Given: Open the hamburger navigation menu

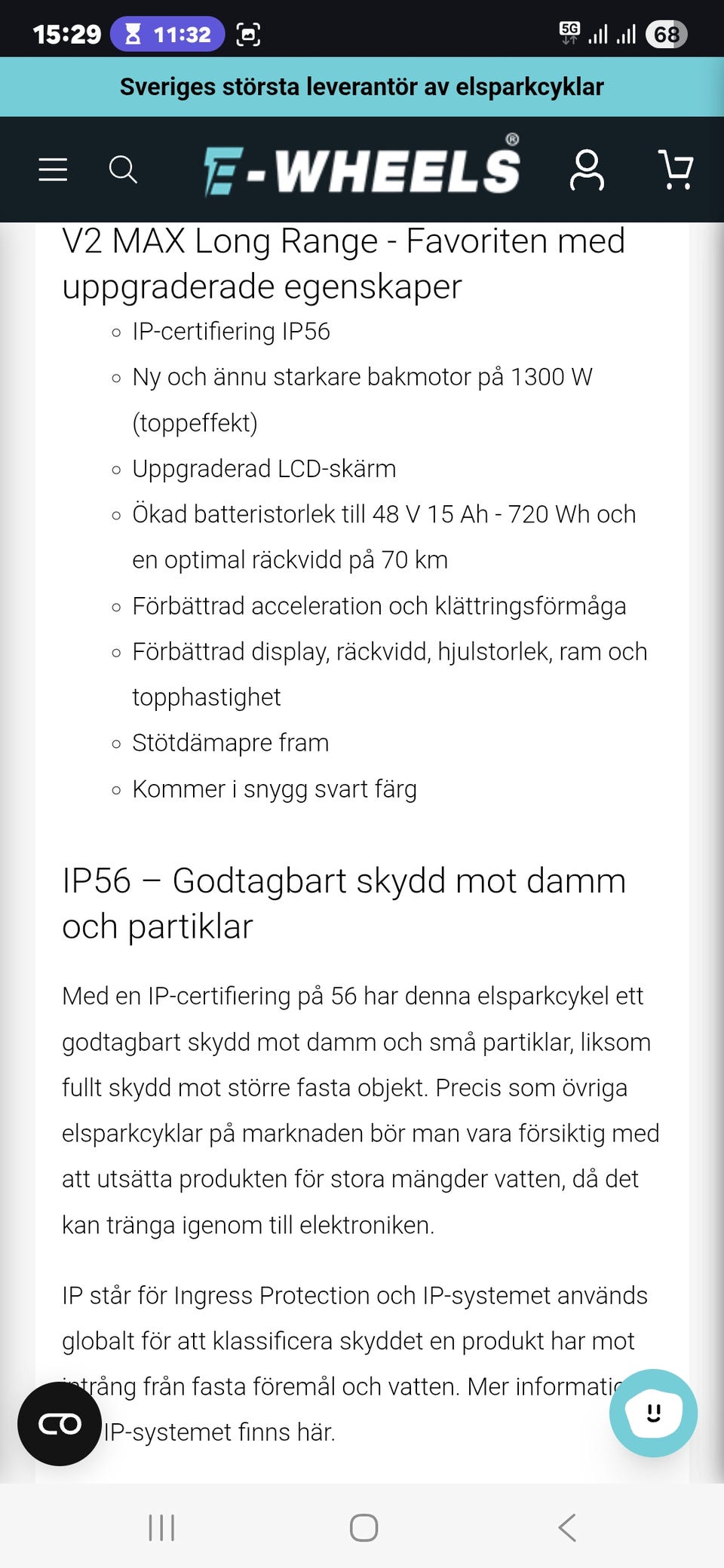Looking at the screenshot, I should (52, 170).
